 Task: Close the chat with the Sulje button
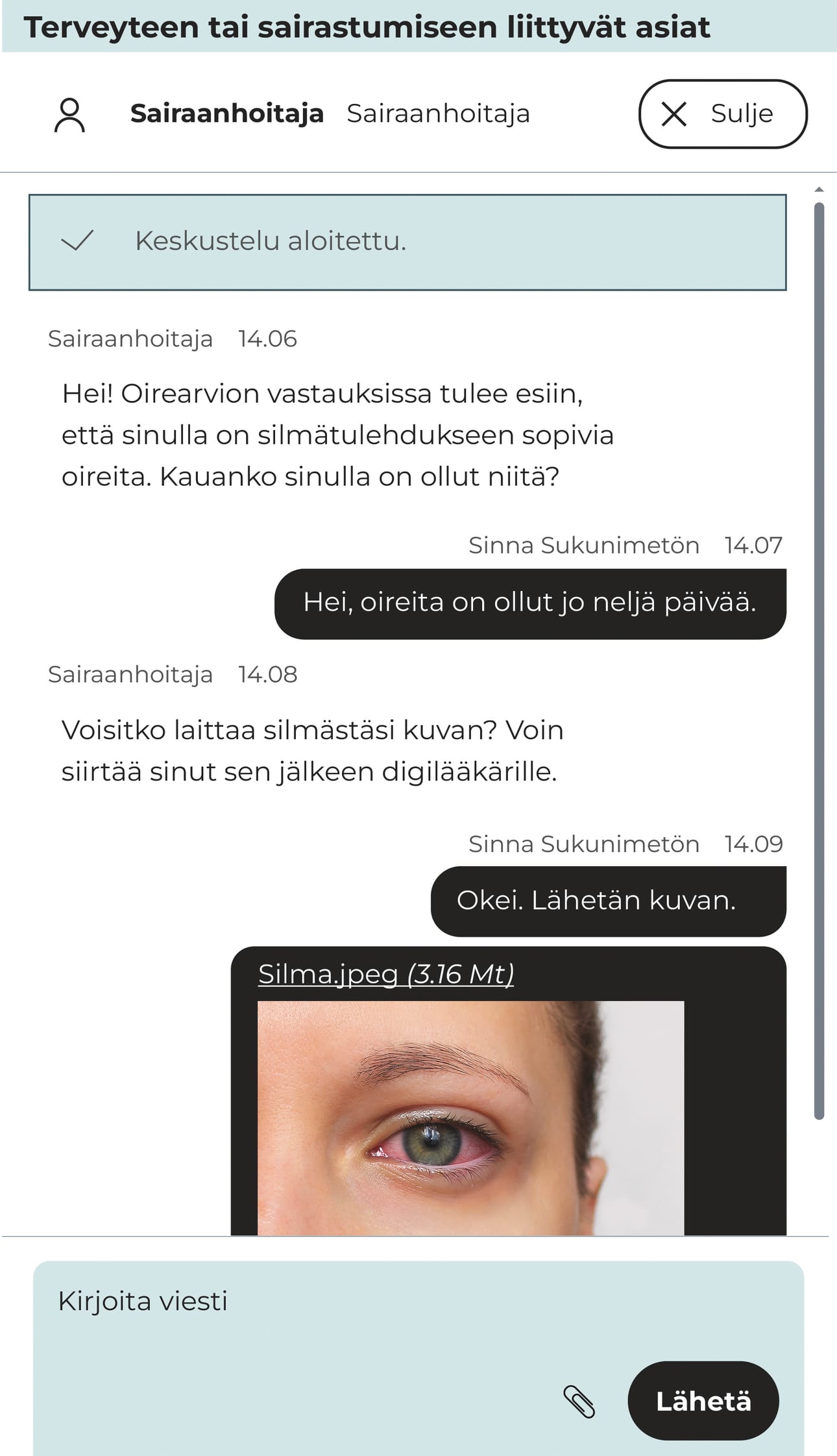[x=722, y=114]
